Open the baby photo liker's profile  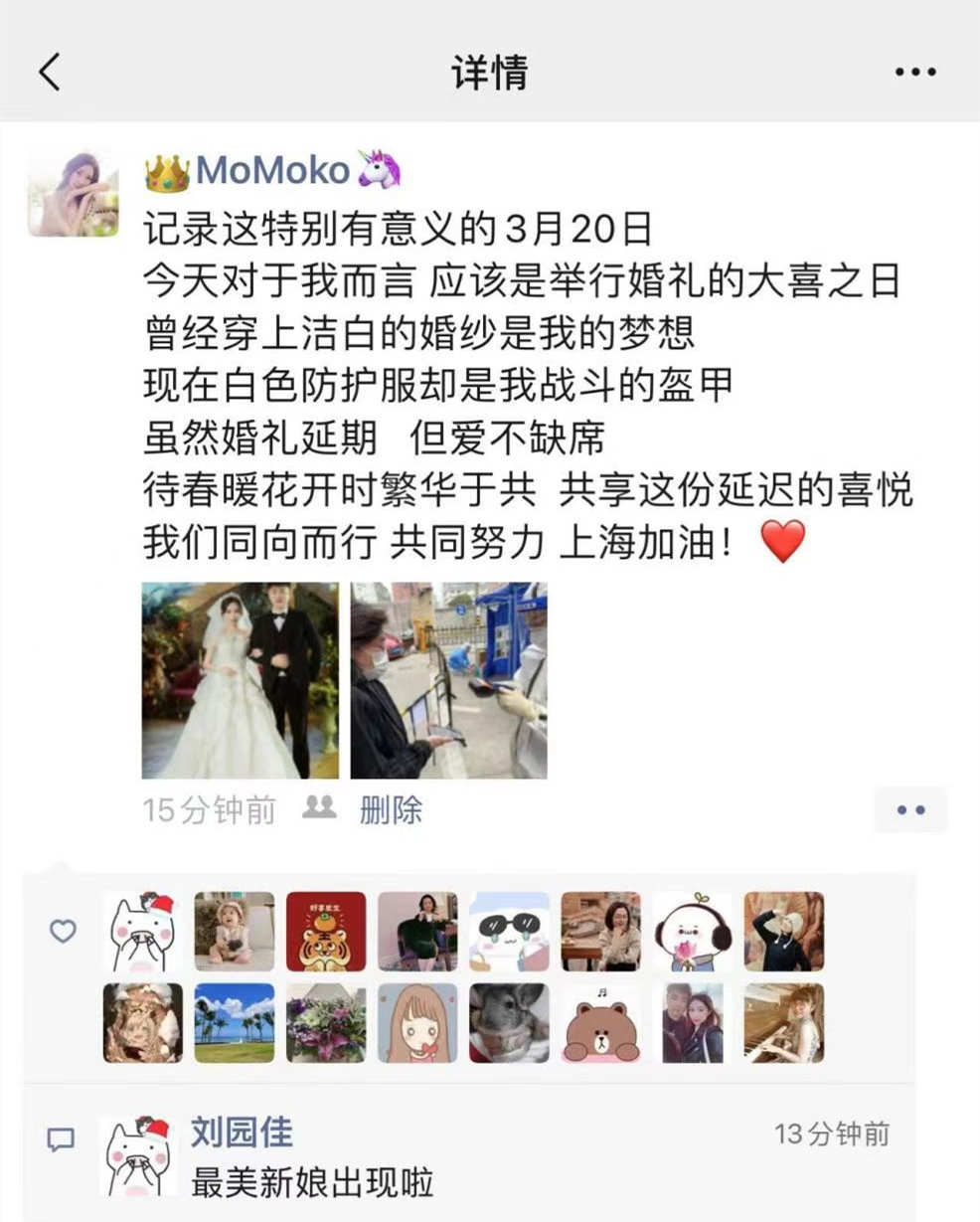(x=235, y=932)
